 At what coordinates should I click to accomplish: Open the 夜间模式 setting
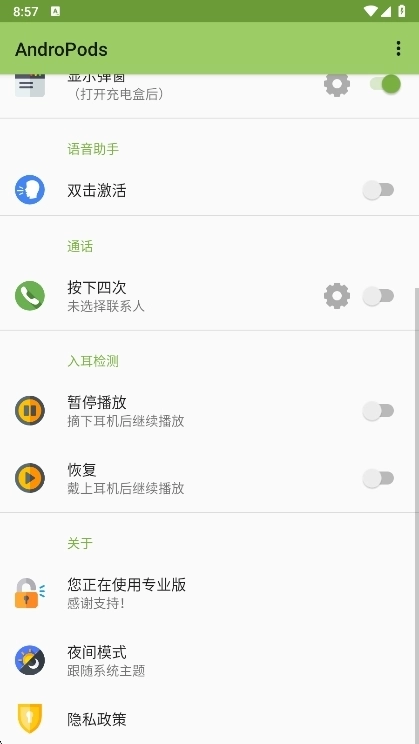pos(209,660)
